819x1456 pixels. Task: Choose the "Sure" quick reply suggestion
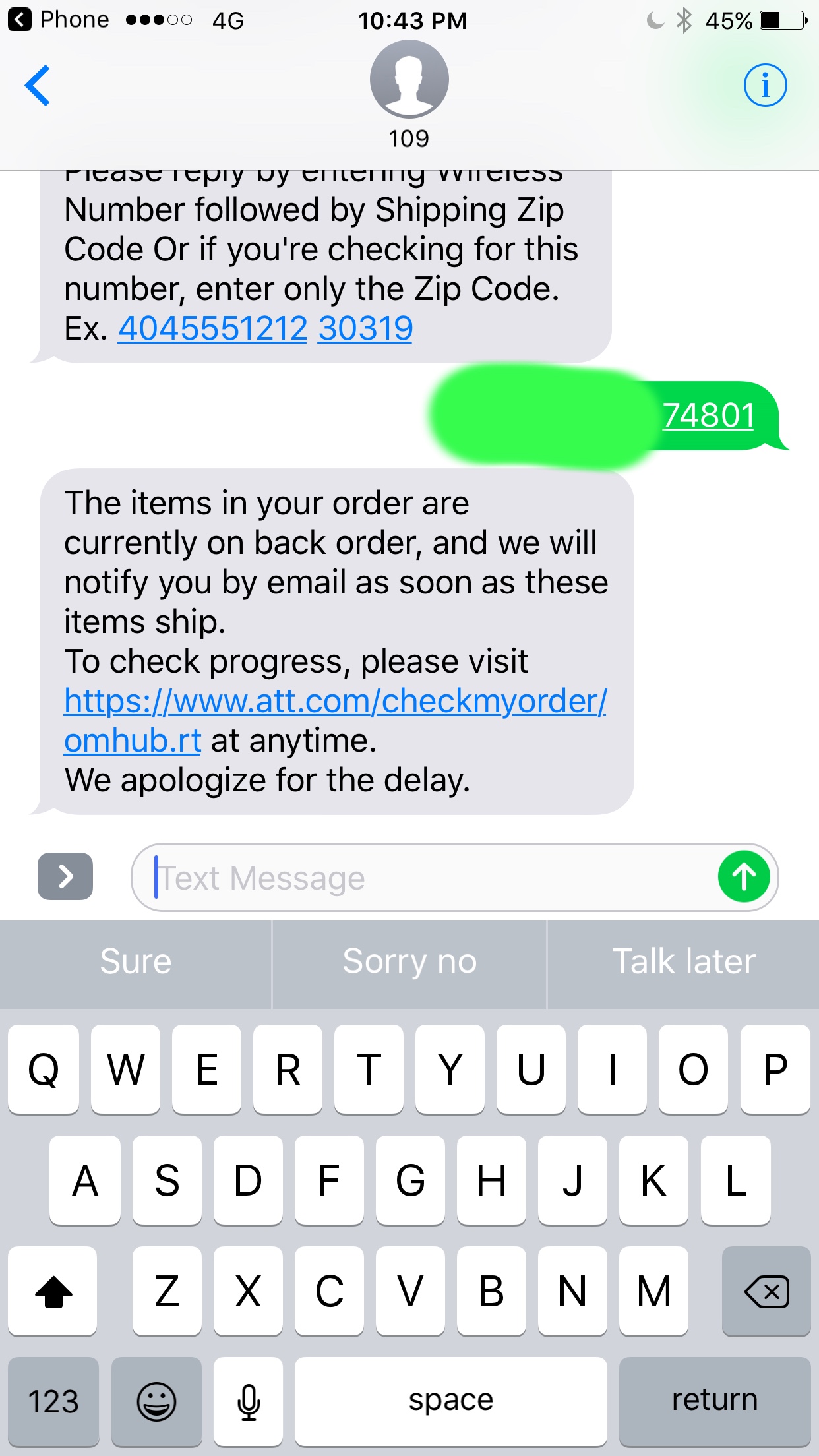click(136, 962)
